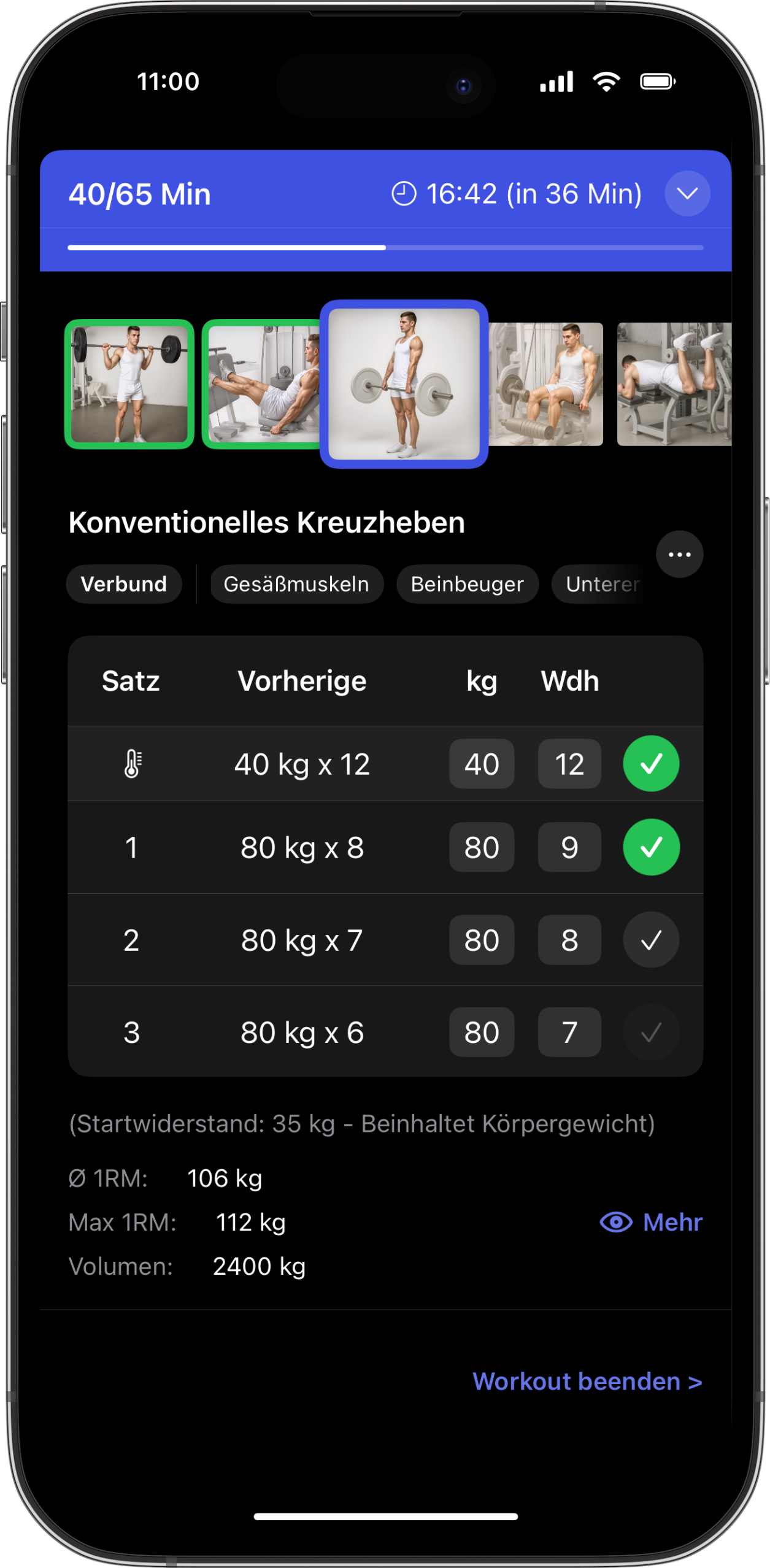Edit kg field of set 2
Viewport: 770px width, 1568px height.
(482, 940)
